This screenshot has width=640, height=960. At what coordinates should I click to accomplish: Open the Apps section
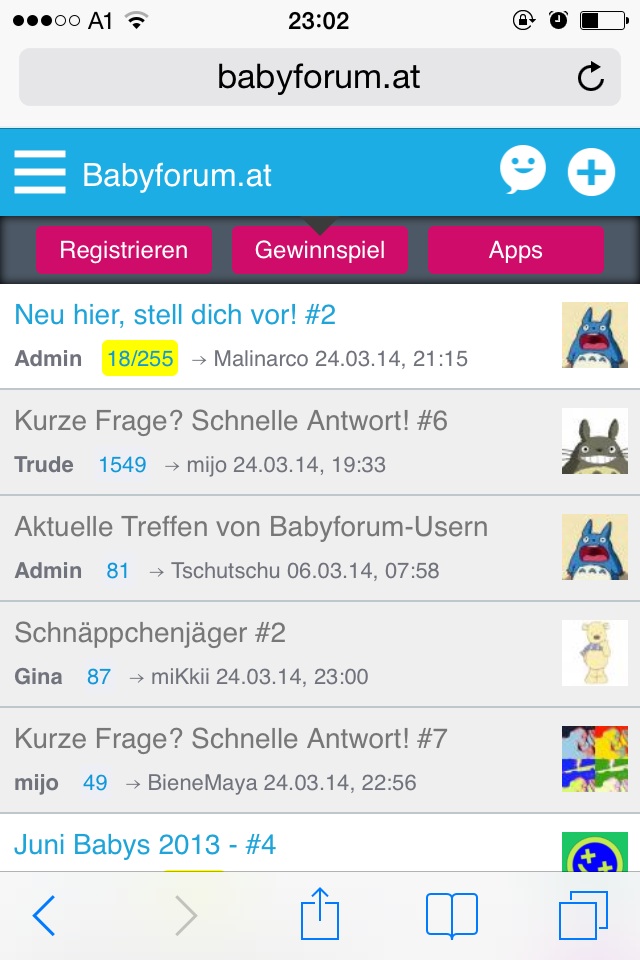coord(515,250)
